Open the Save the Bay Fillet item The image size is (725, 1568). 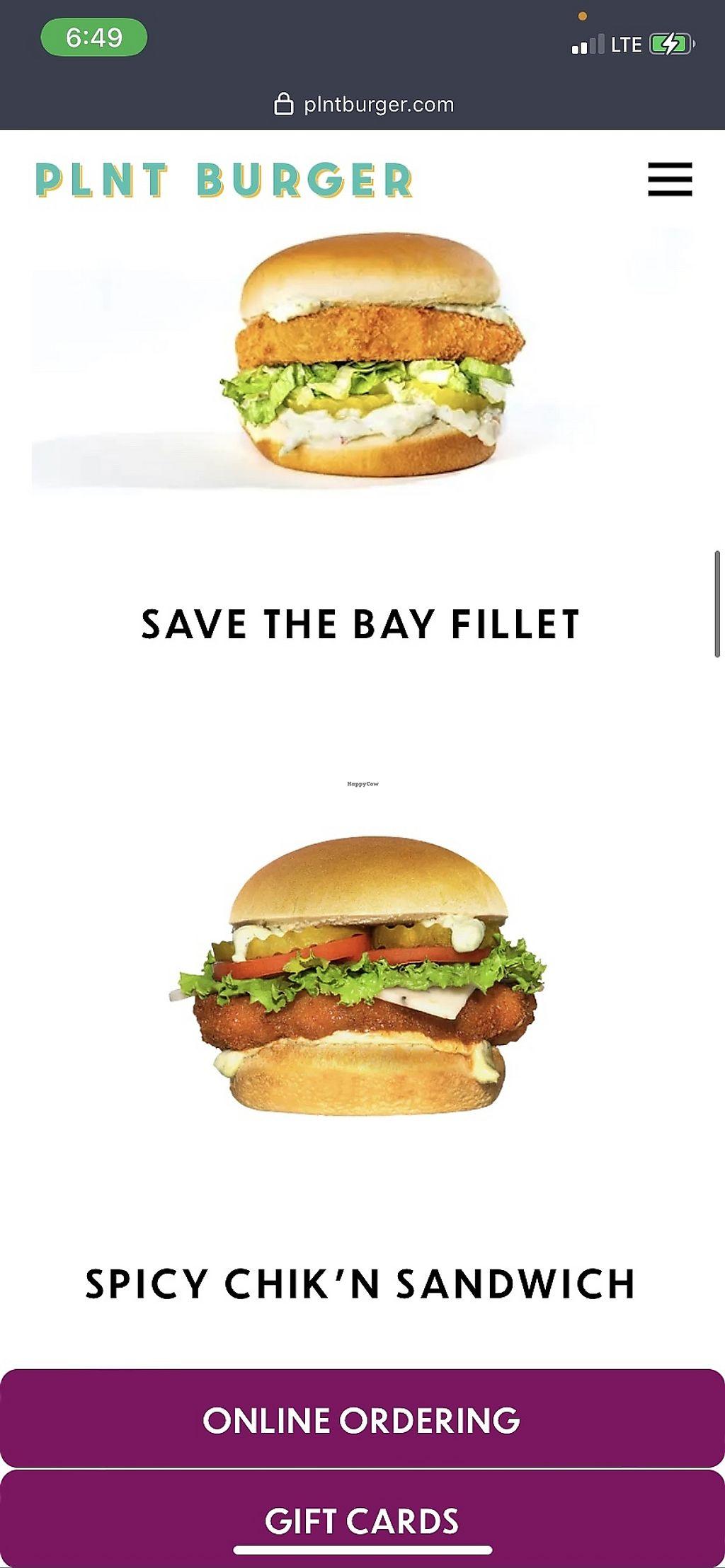[x=361, y=624]
